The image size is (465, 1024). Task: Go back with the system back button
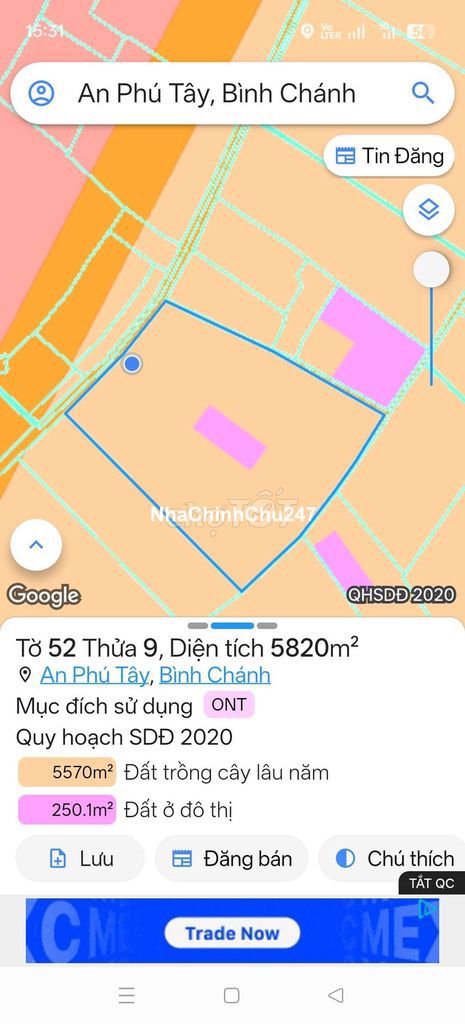point(336,995)
